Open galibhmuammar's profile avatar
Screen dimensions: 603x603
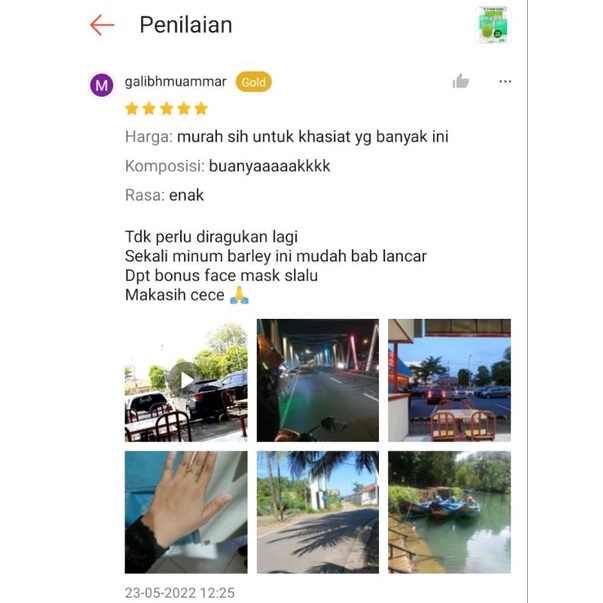(102, 84)
